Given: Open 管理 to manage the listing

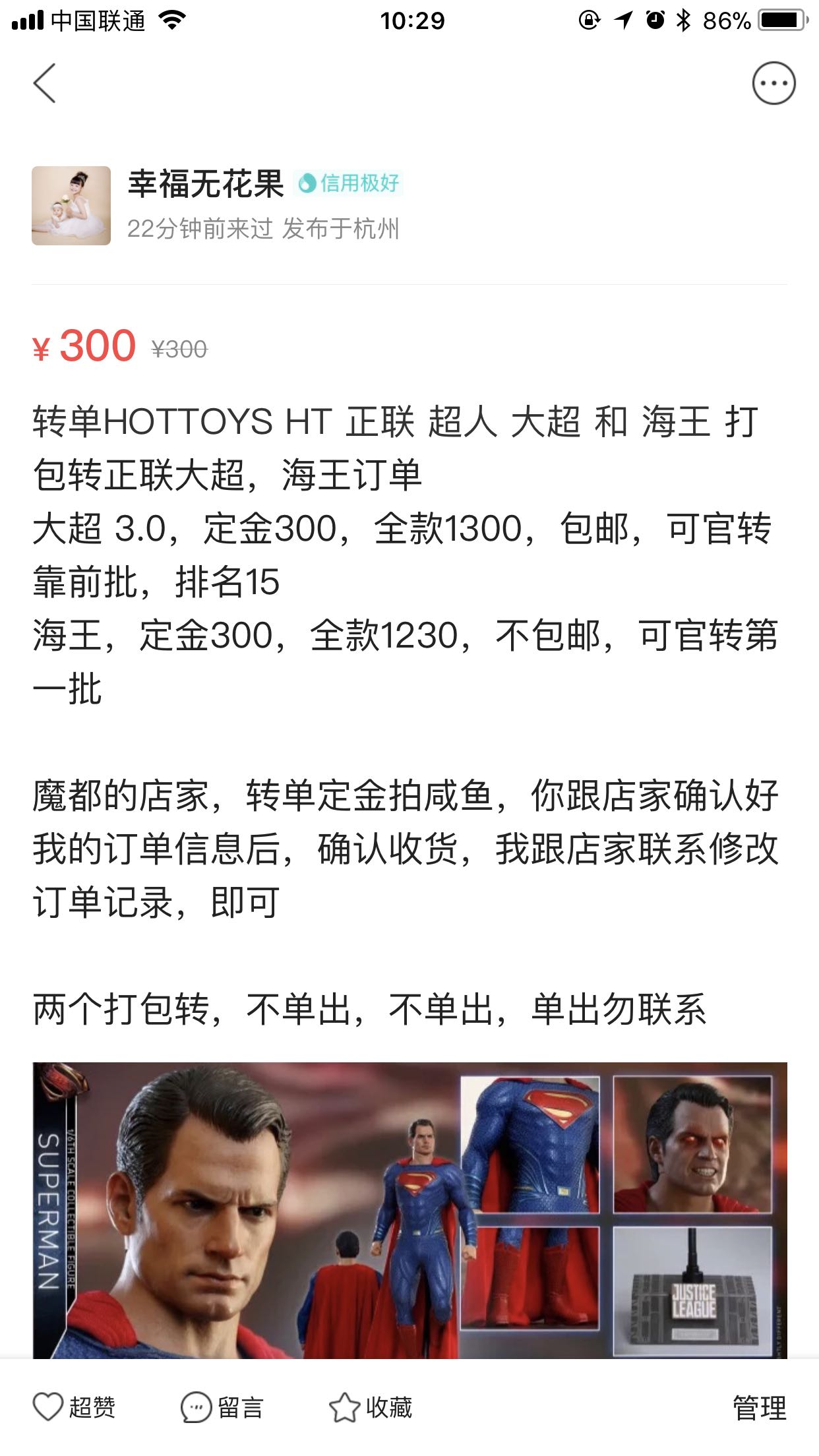Looking at the screenshot, I should (x=759, y=1407).
